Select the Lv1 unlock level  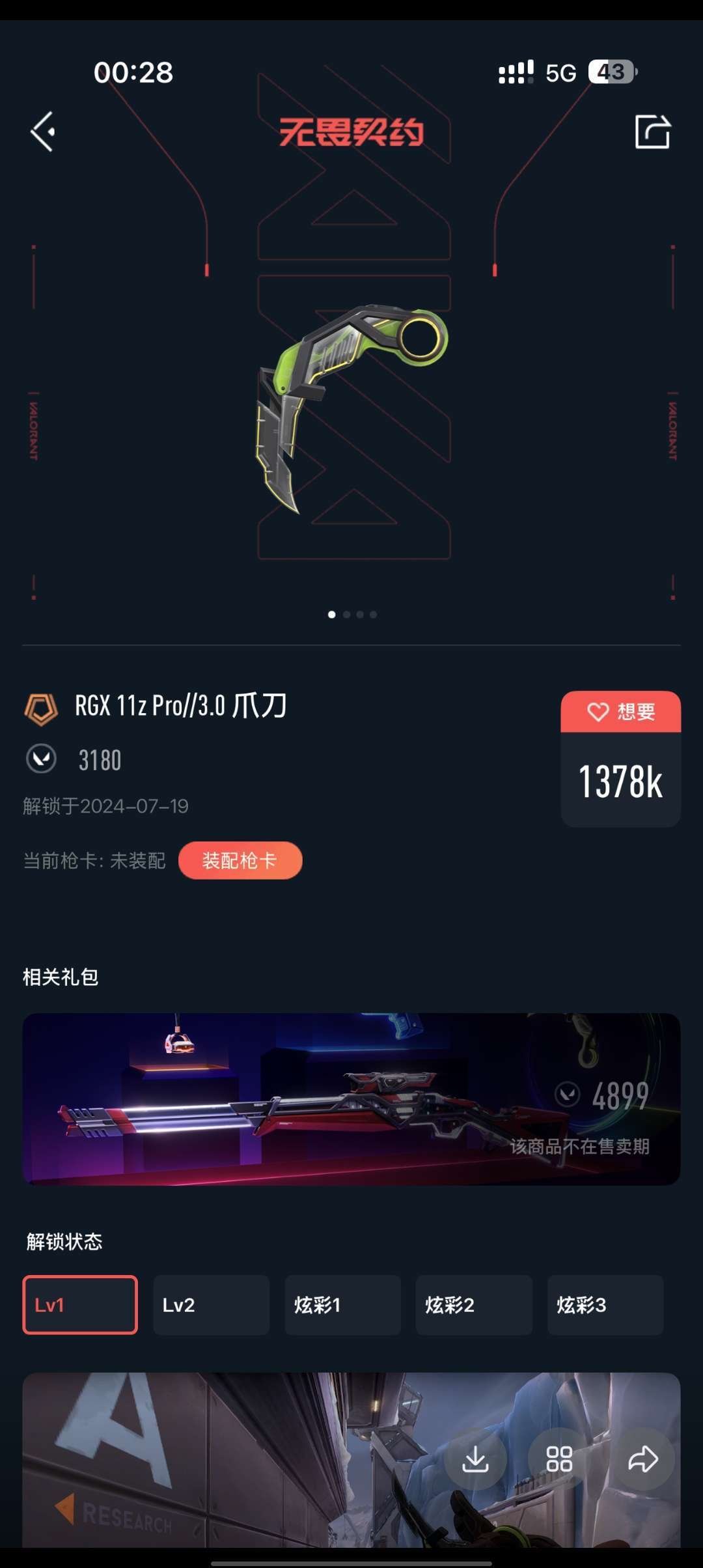(x=80, y=1305)
